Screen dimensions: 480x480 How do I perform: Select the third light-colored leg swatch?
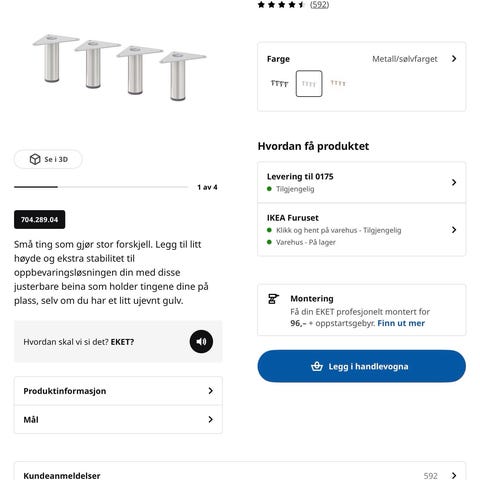(338, 83)
